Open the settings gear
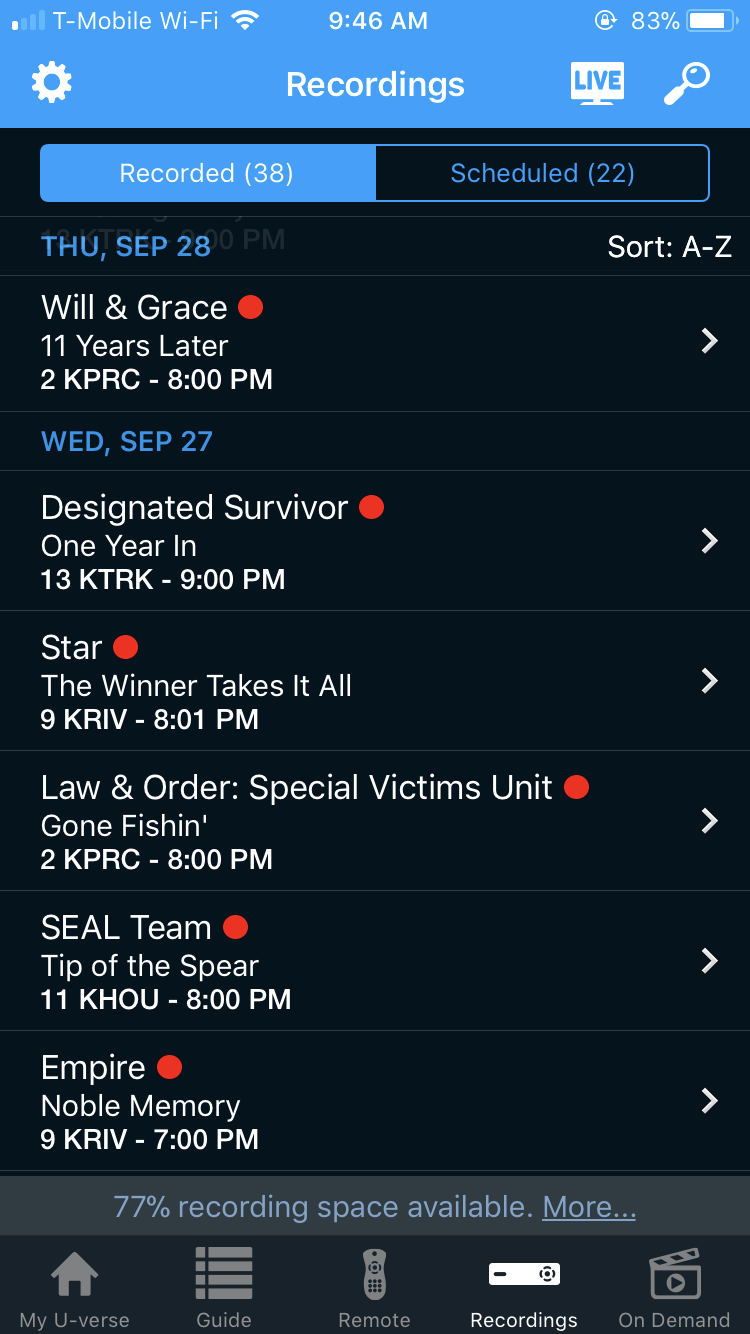Image resolution: width=750 pixels, height=1334 pixels. (52, 83)
